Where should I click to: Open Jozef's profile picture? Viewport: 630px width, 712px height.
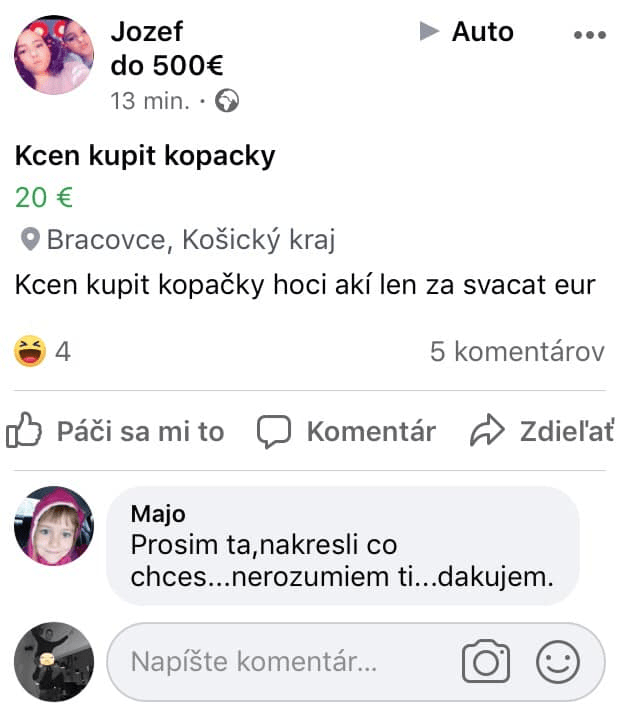[53, 55]
